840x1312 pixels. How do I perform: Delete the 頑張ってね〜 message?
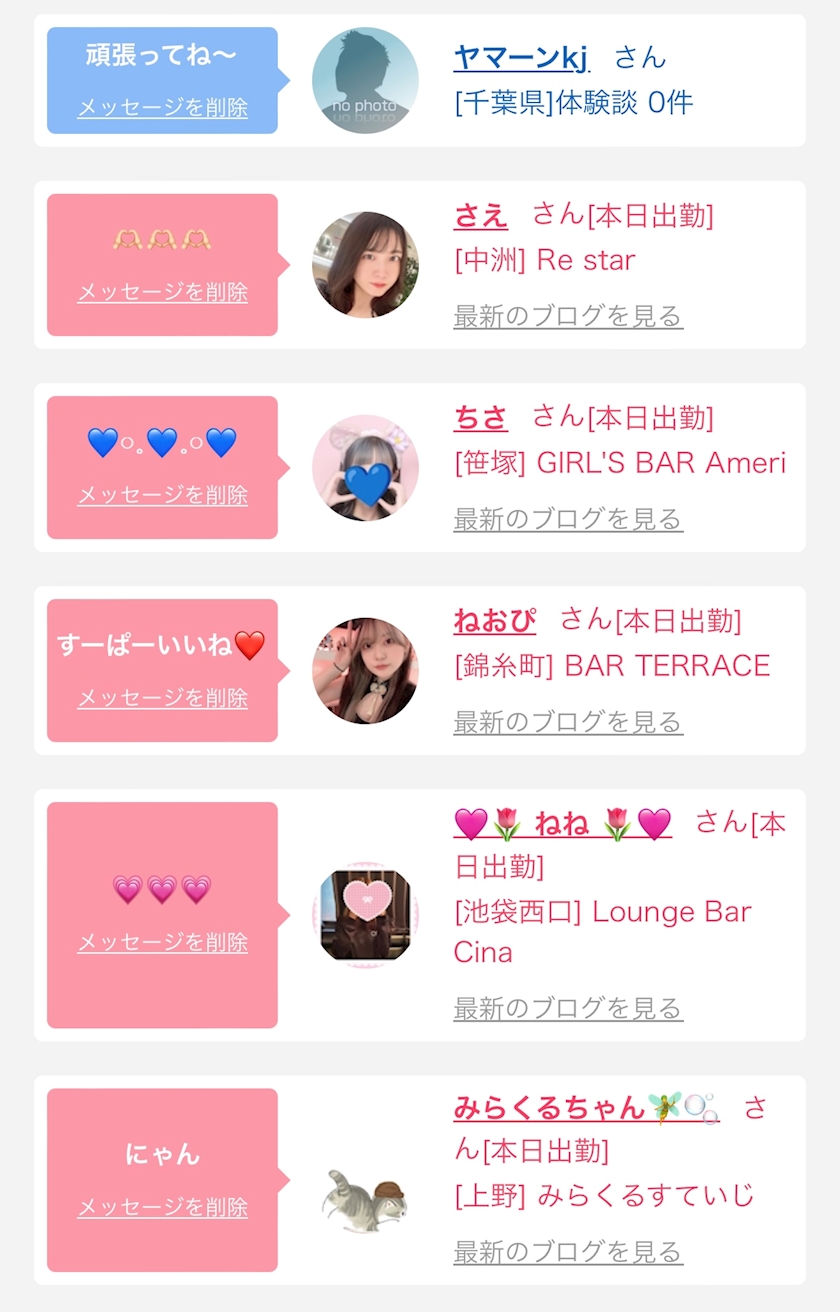[x=162, y=107]
